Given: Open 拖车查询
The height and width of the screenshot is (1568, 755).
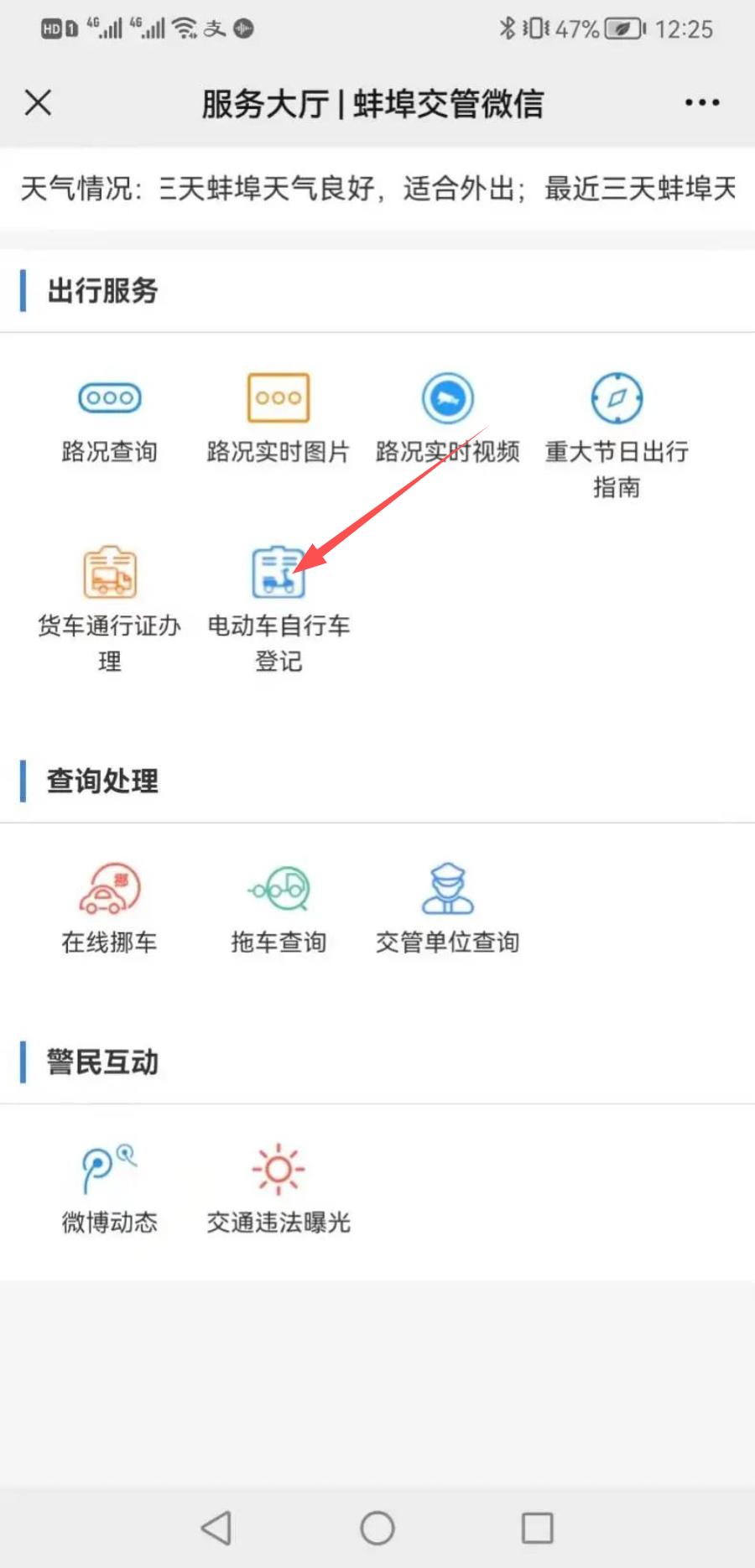Looking at the screenshot, I should (279, 908).
